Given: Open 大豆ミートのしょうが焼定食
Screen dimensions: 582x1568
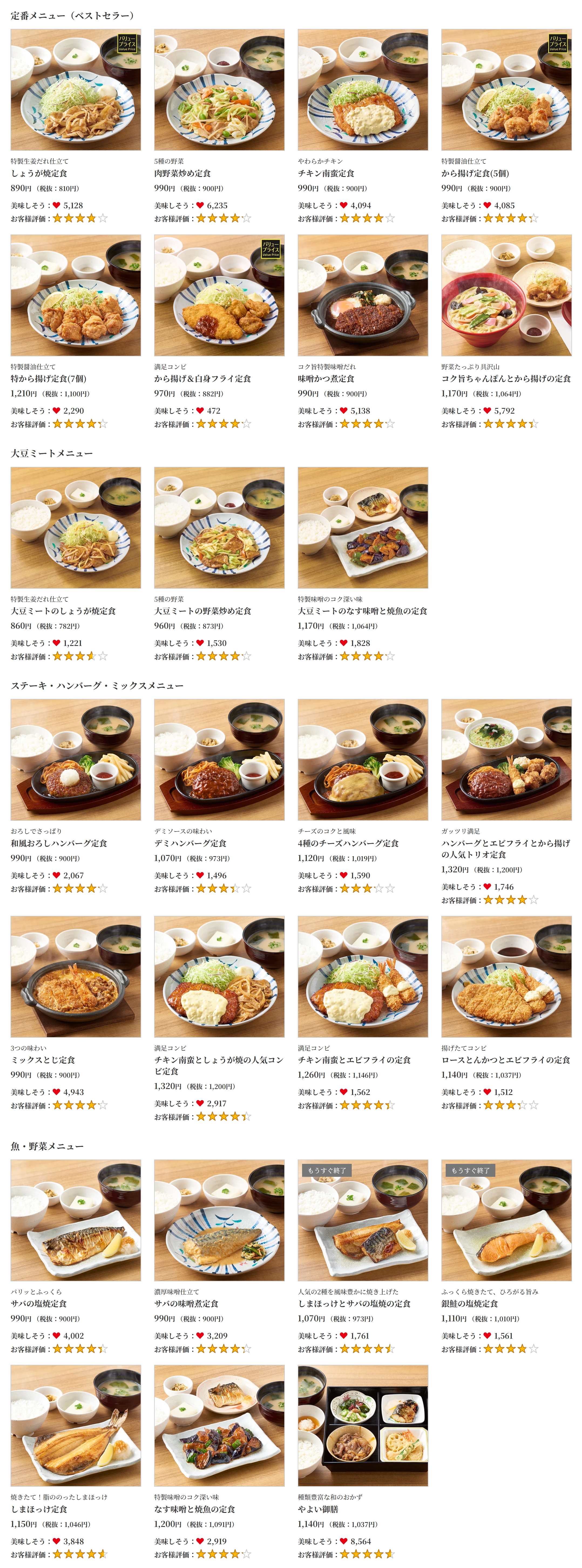Looking at the screenshot, I should tap(75, 564).
